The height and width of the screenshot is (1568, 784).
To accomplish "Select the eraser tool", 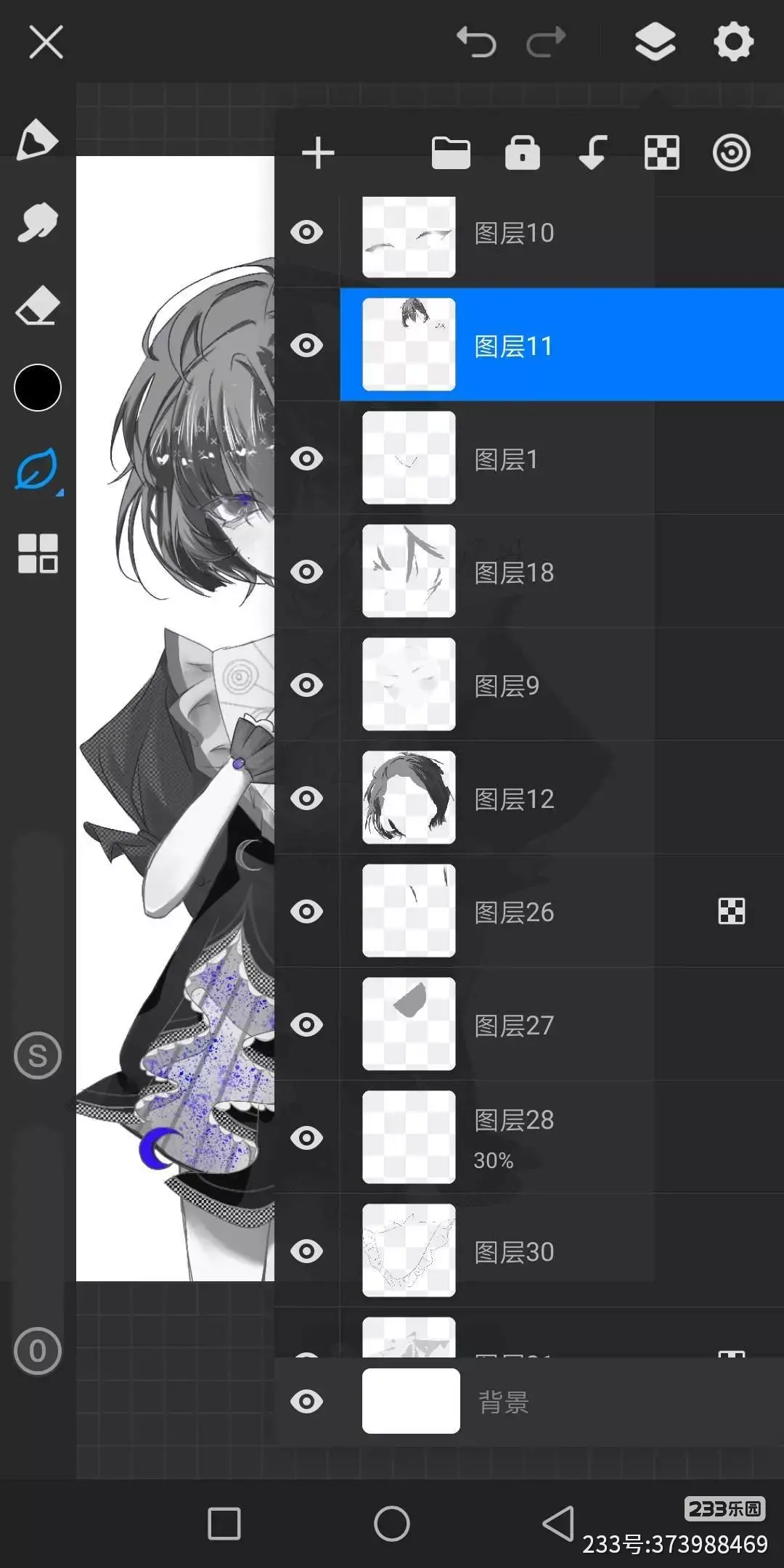I will (38, 305).
